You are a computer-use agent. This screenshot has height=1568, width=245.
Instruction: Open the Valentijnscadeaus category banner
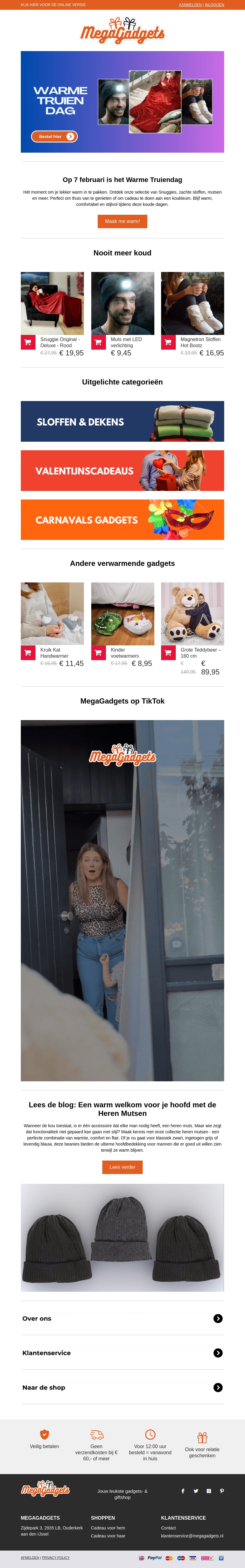[x=122, y=470]
